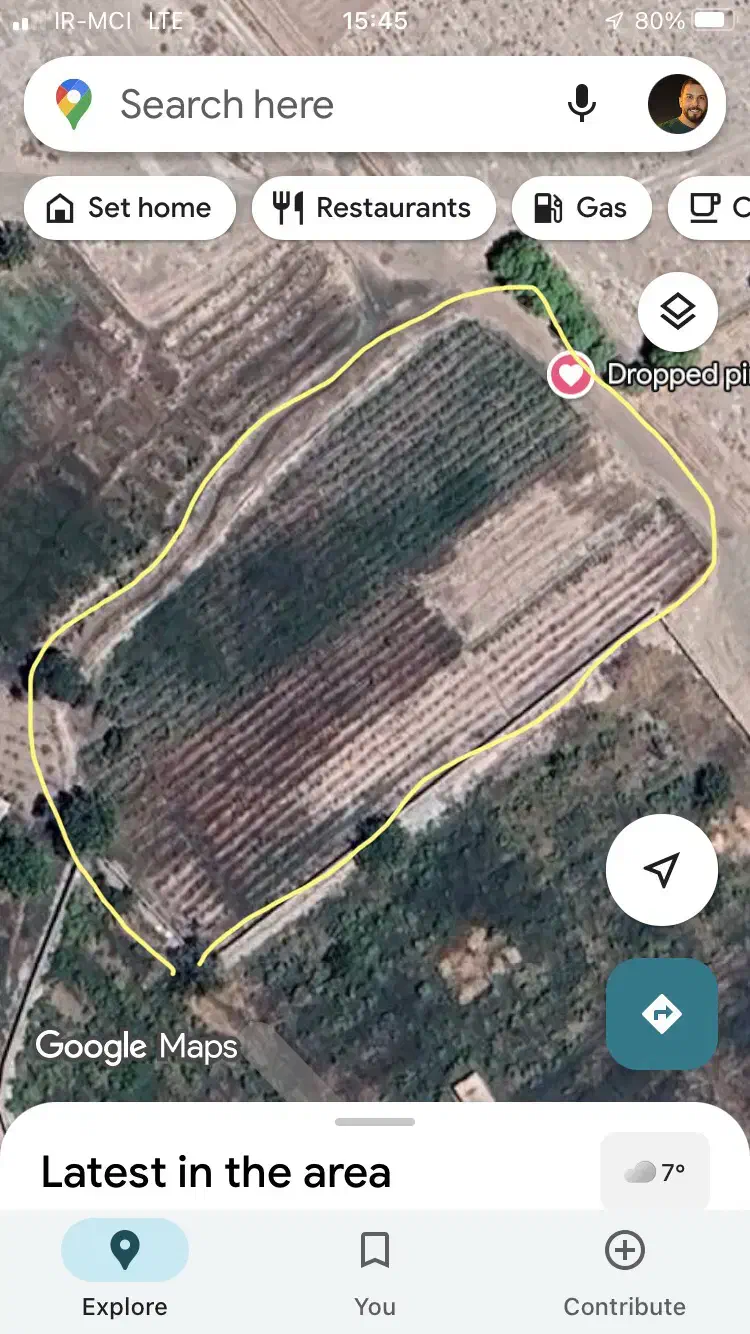Switch to the Explore tab

(125, 1268)
